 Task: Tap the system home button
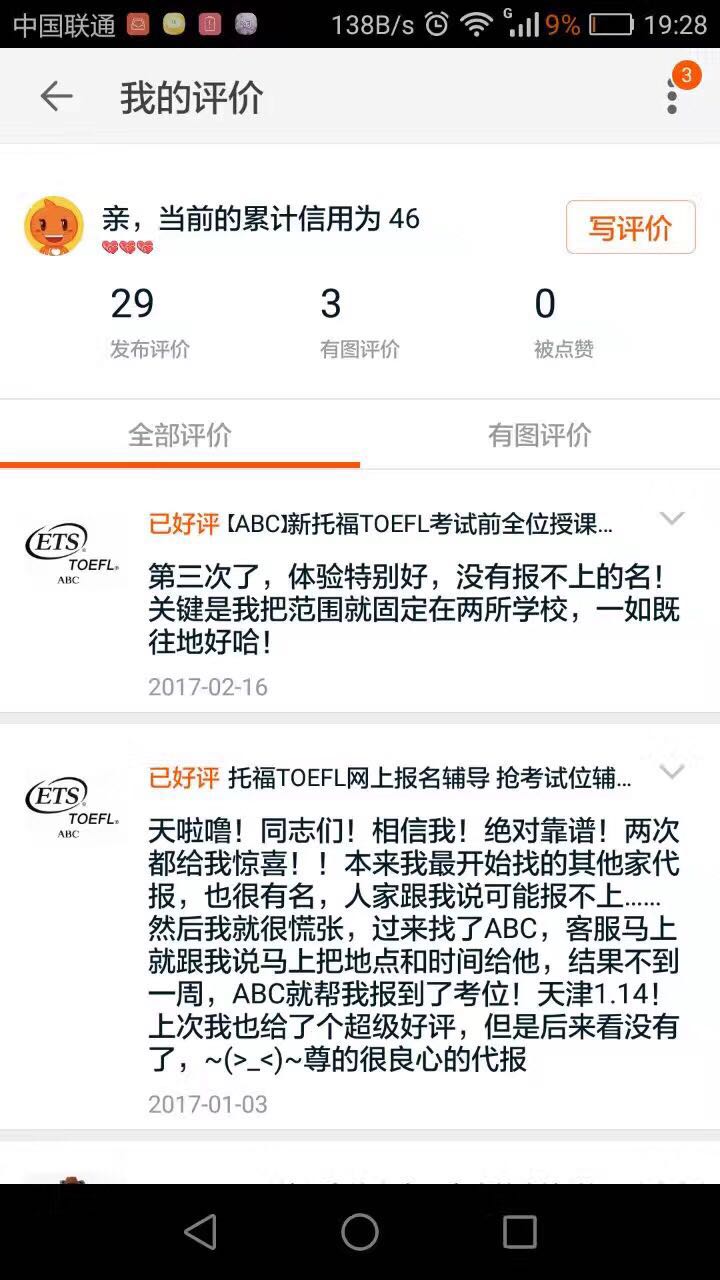pos(360,1232)
